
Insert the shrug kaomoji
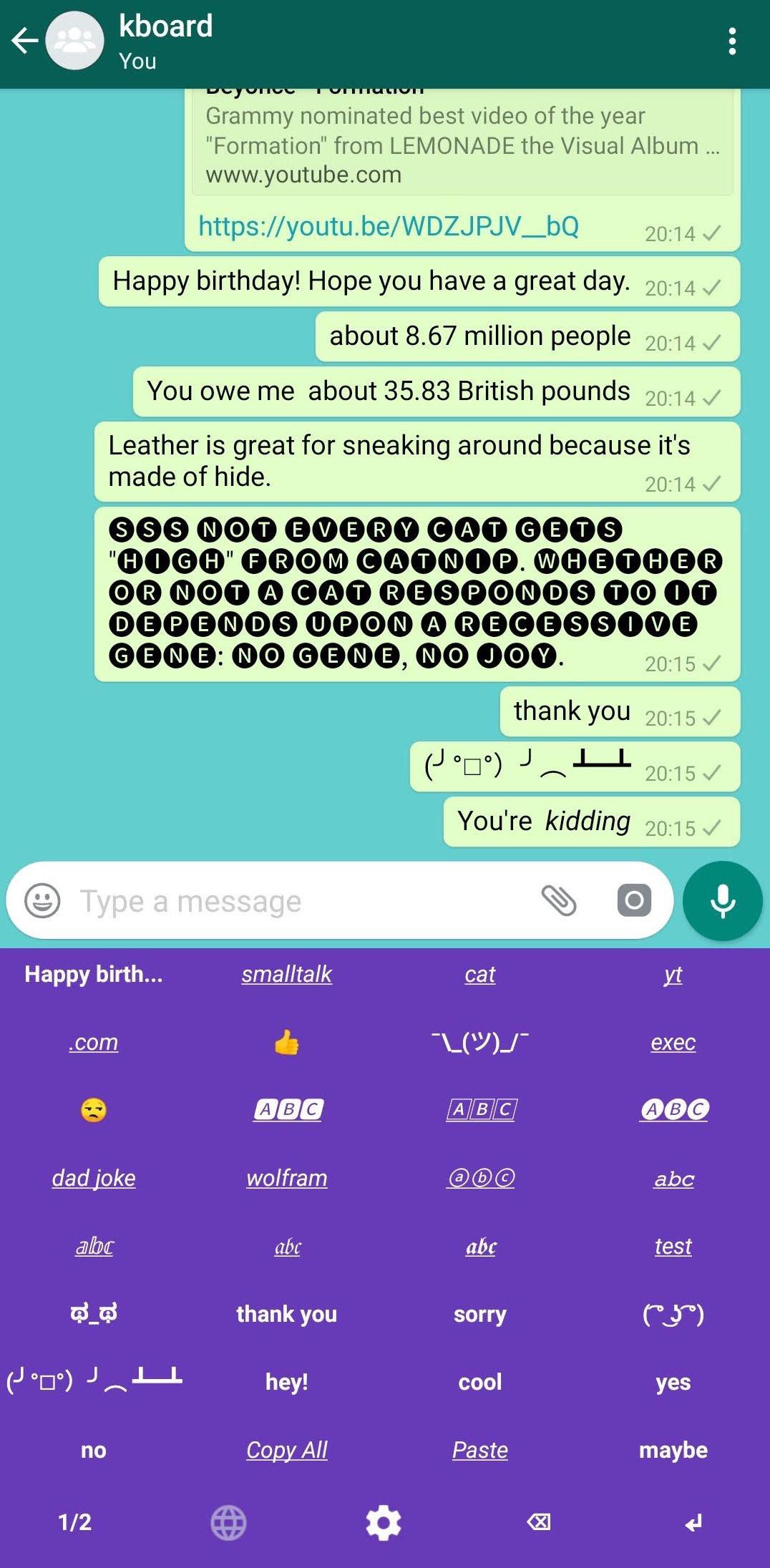coord(479,1043)
